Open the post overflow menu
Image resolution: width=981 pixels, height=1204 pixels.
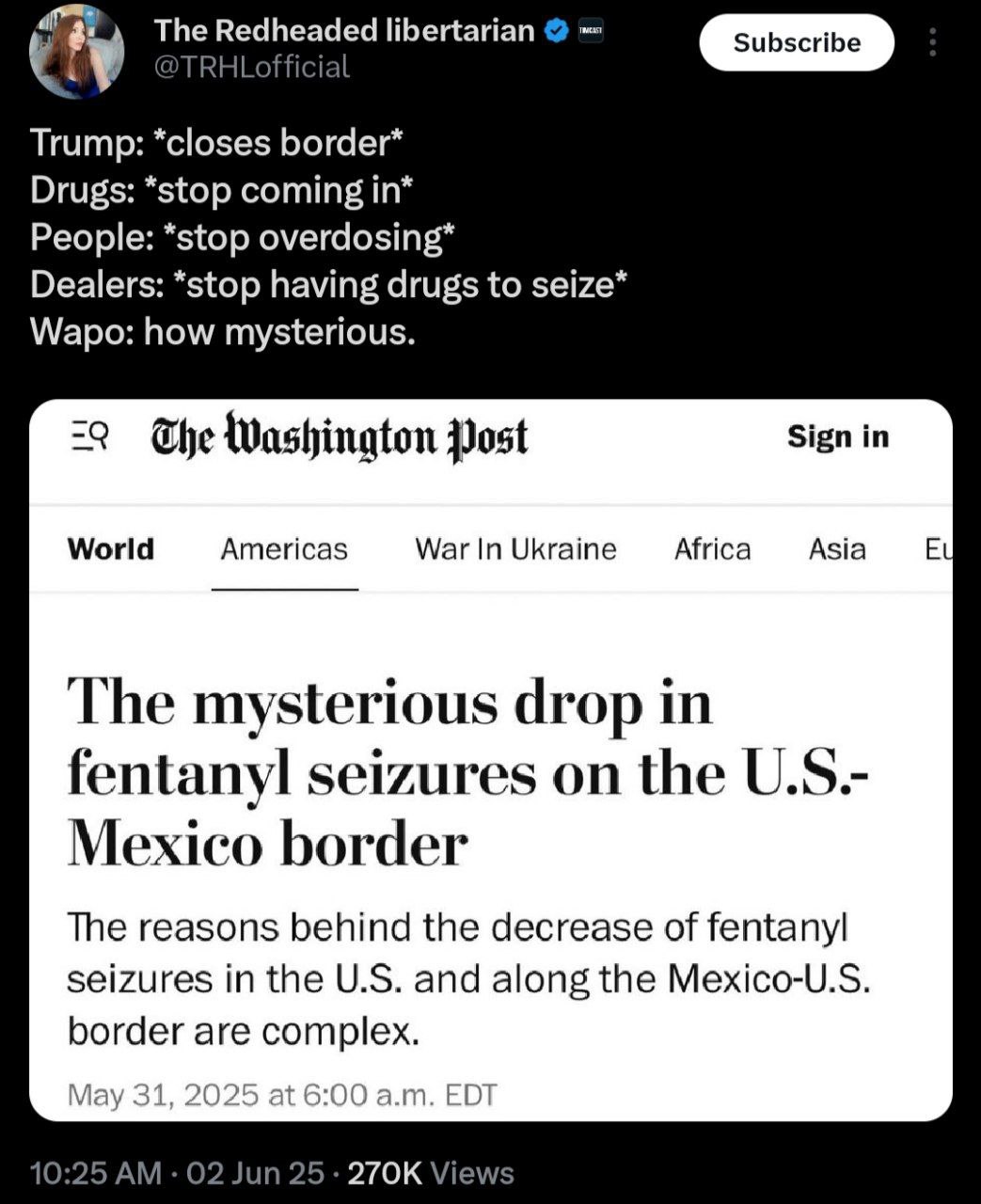coord(931,42)
